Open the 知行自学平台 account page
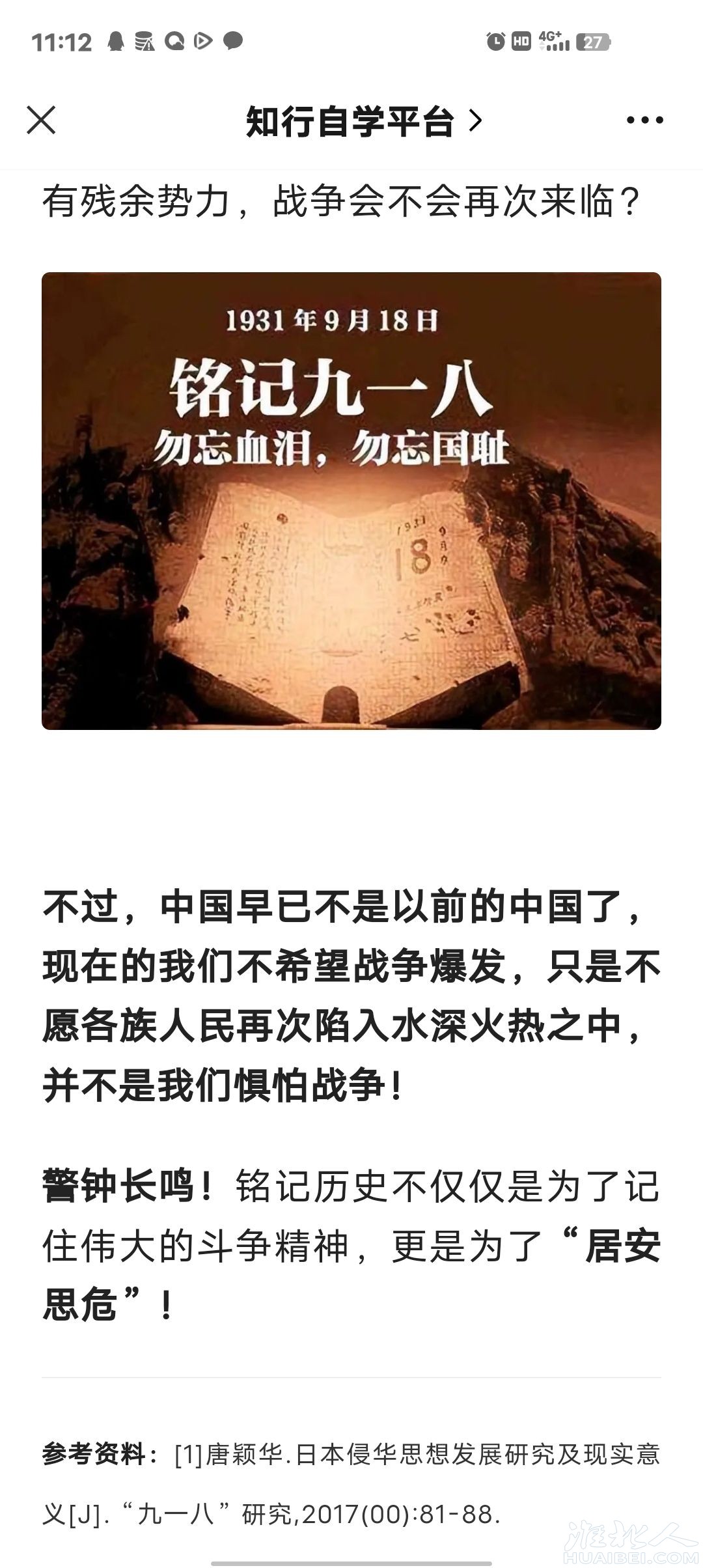This screenshot has width=703, height=1568. click(x=363, y=121)
